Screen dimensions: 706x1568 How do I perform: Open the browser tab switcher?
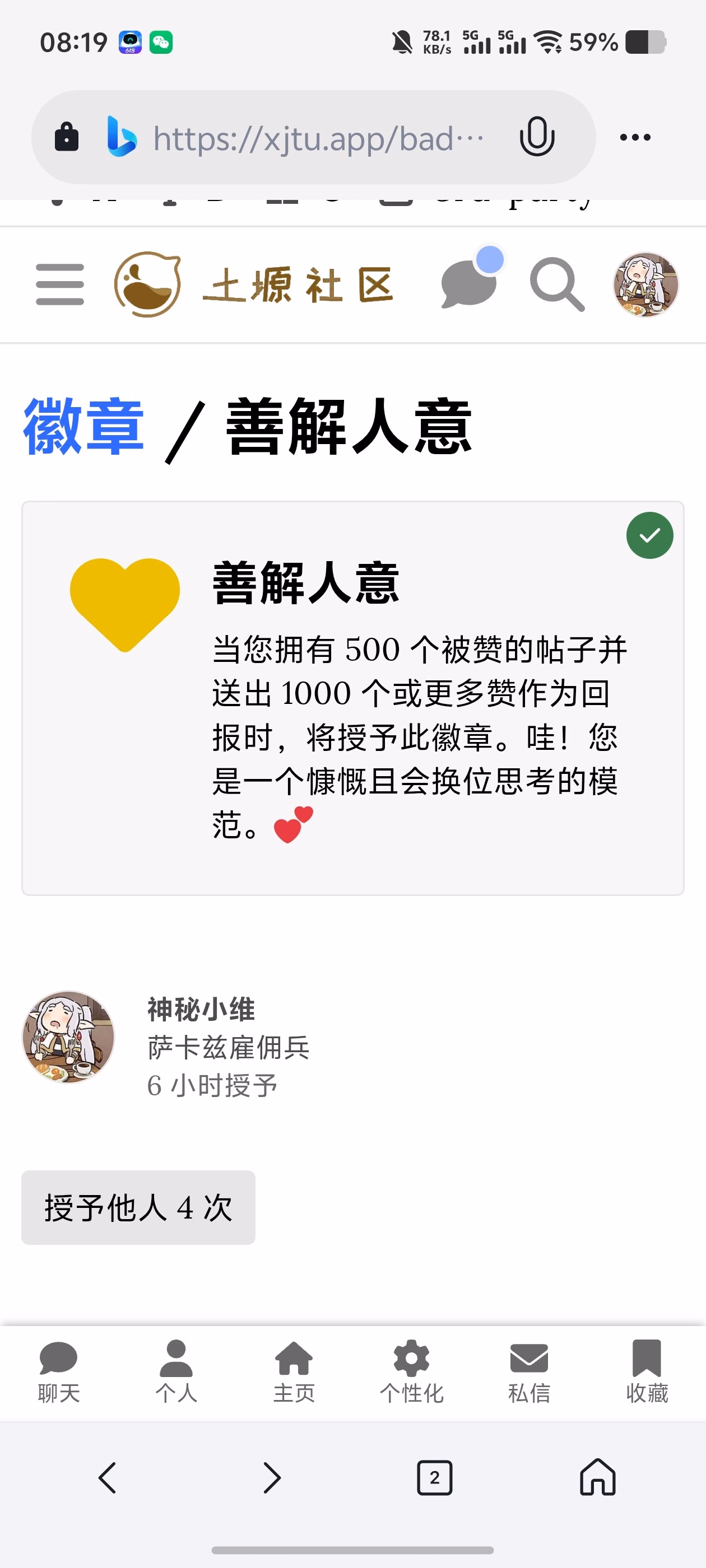pos(434,1477)
